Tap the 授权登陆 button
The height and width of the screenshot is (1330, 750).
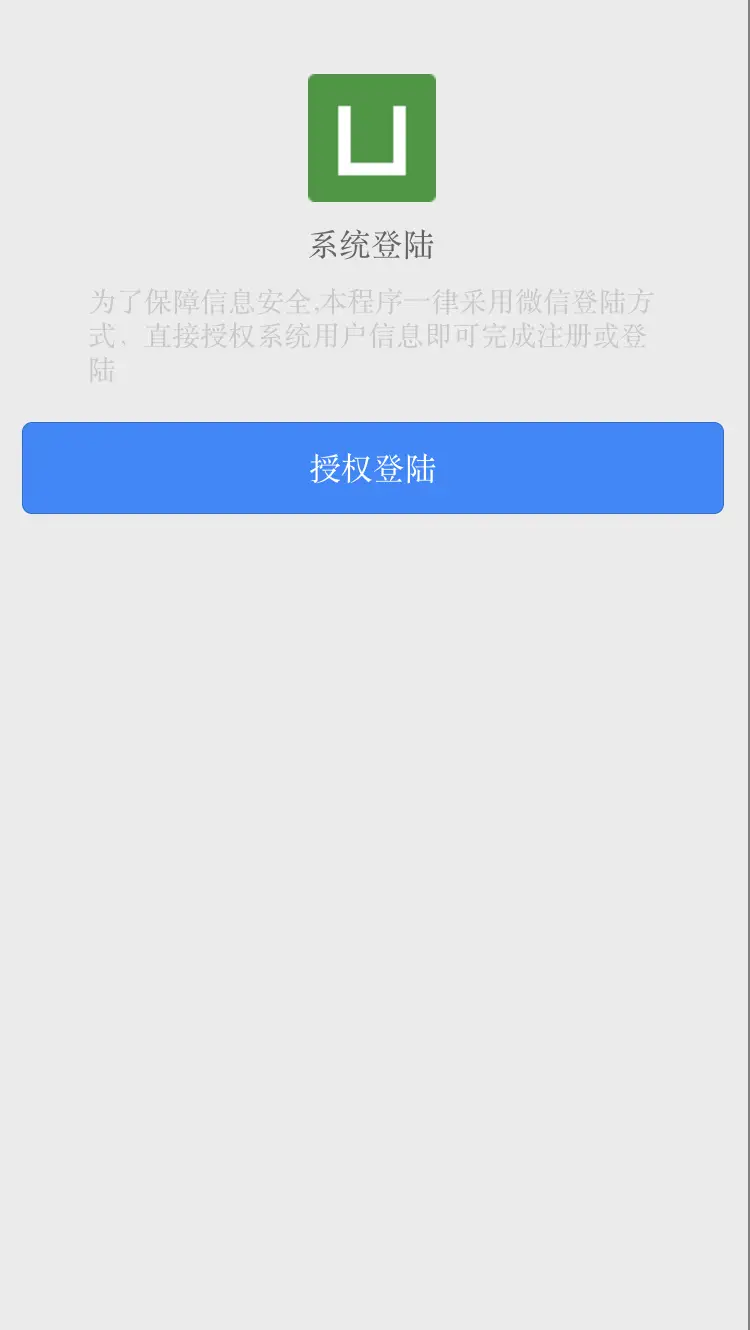point(373,468)
